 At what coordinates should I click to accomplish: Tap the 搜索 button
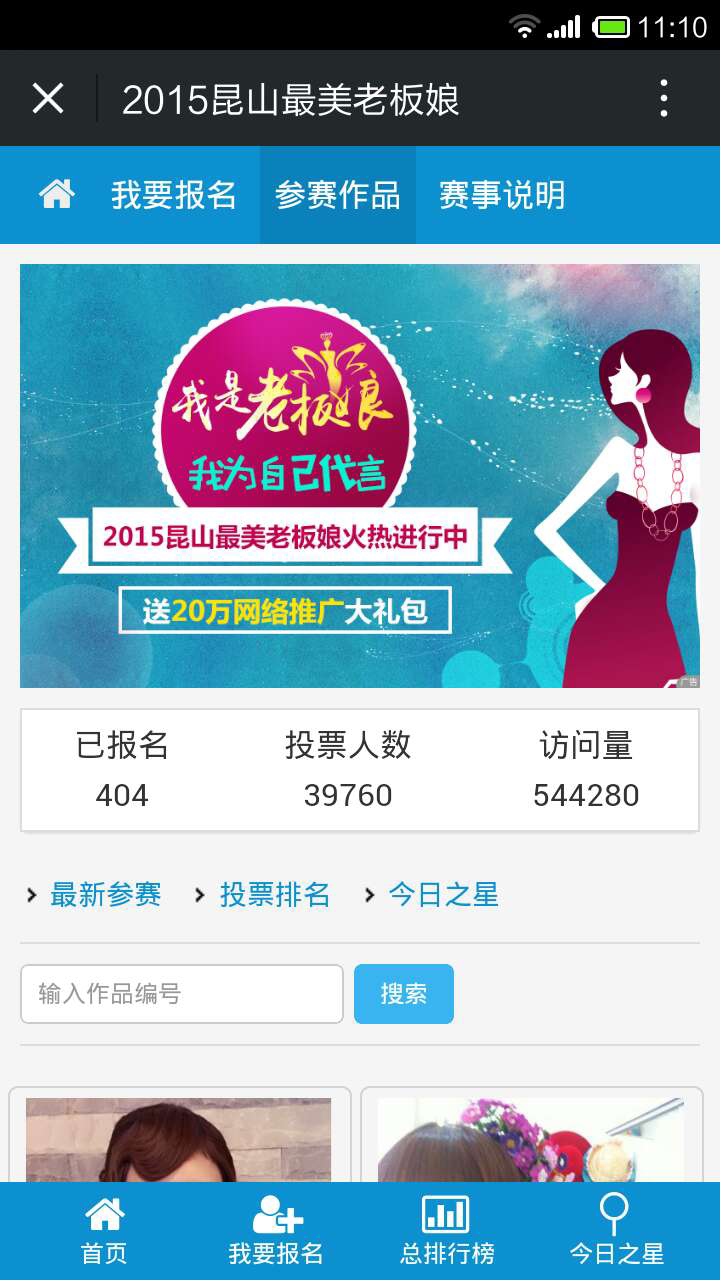click(x=404, y=994)
